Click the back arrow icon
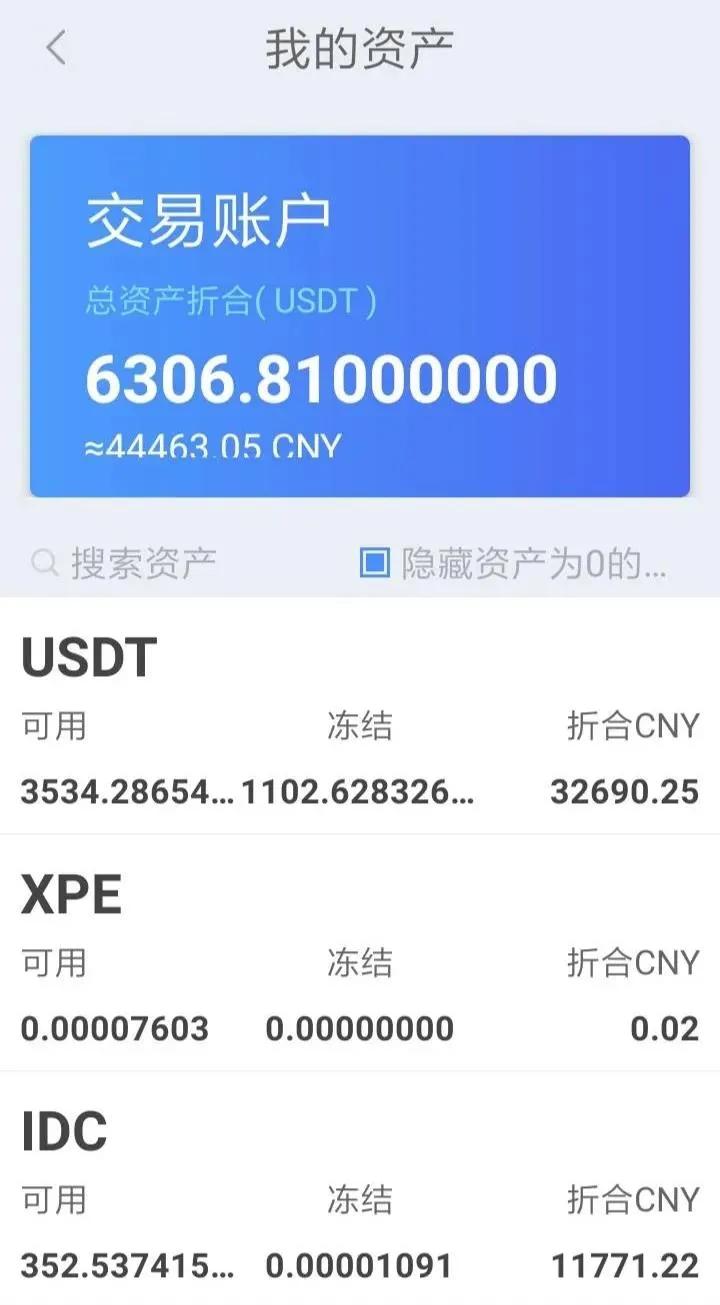This screenshot has width=720, height=1305. 55,47
